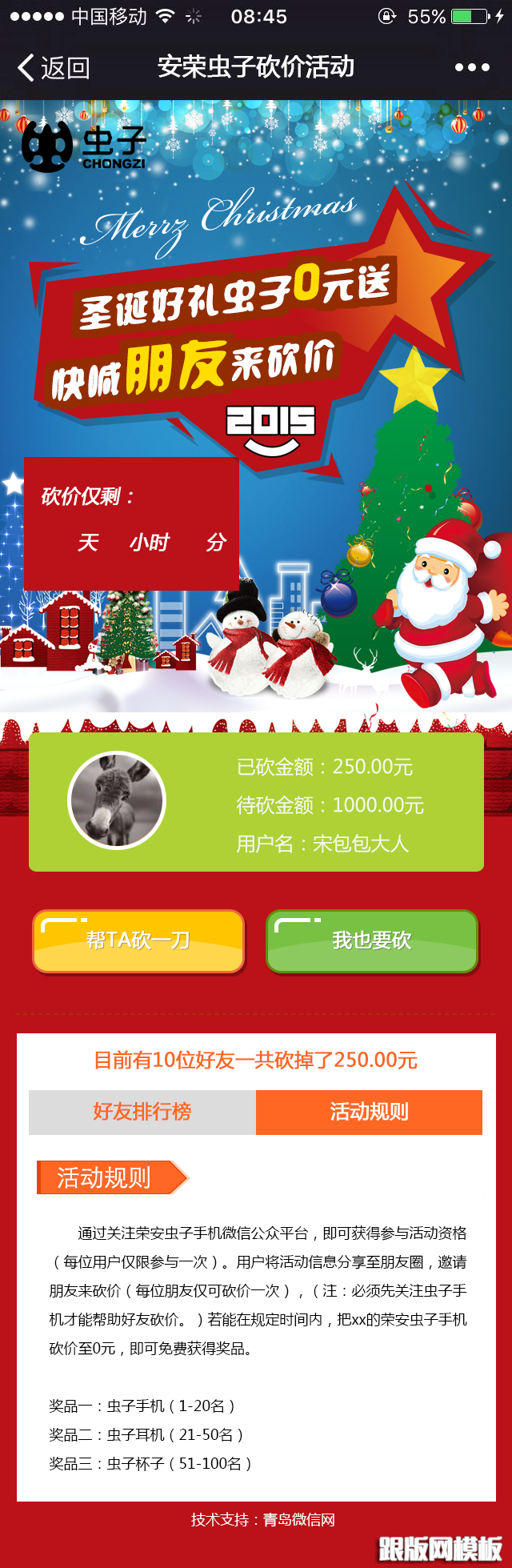The image size is (512, 1568).
Task: Tap 帮TA砍一刀 to help cut the price
Action: click(138, 941)
